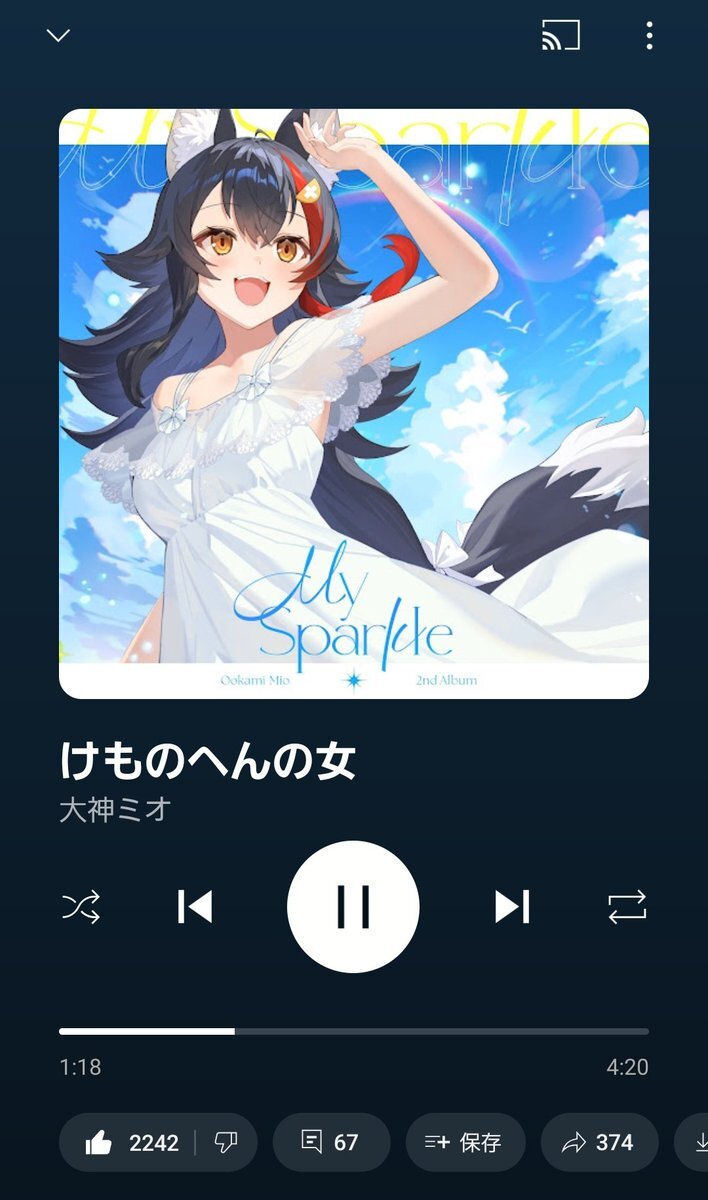Open the cast to device option

(x=561, y=36)
